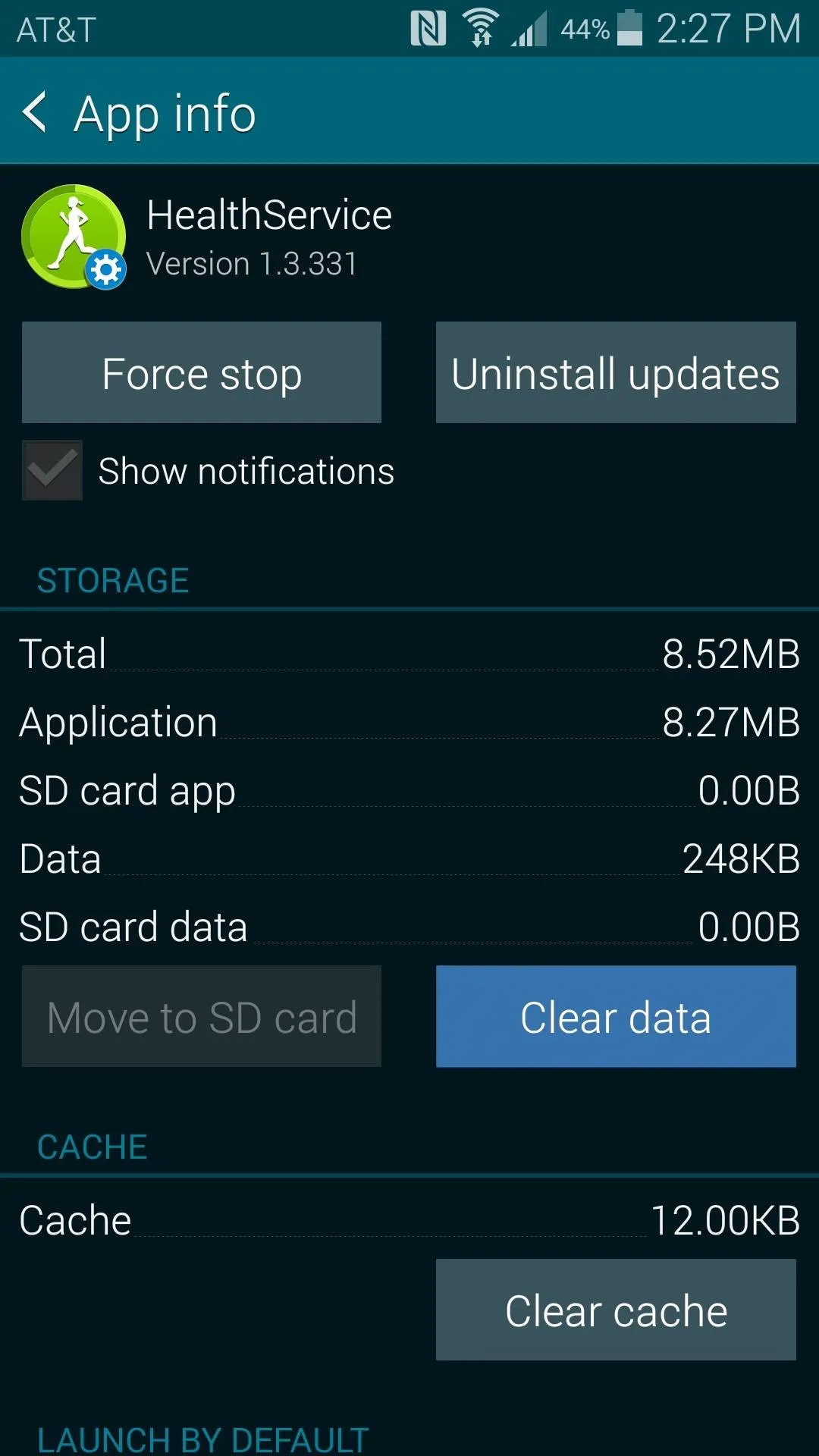
Task: Force stop HealthService
Action: tap(202, 372)
